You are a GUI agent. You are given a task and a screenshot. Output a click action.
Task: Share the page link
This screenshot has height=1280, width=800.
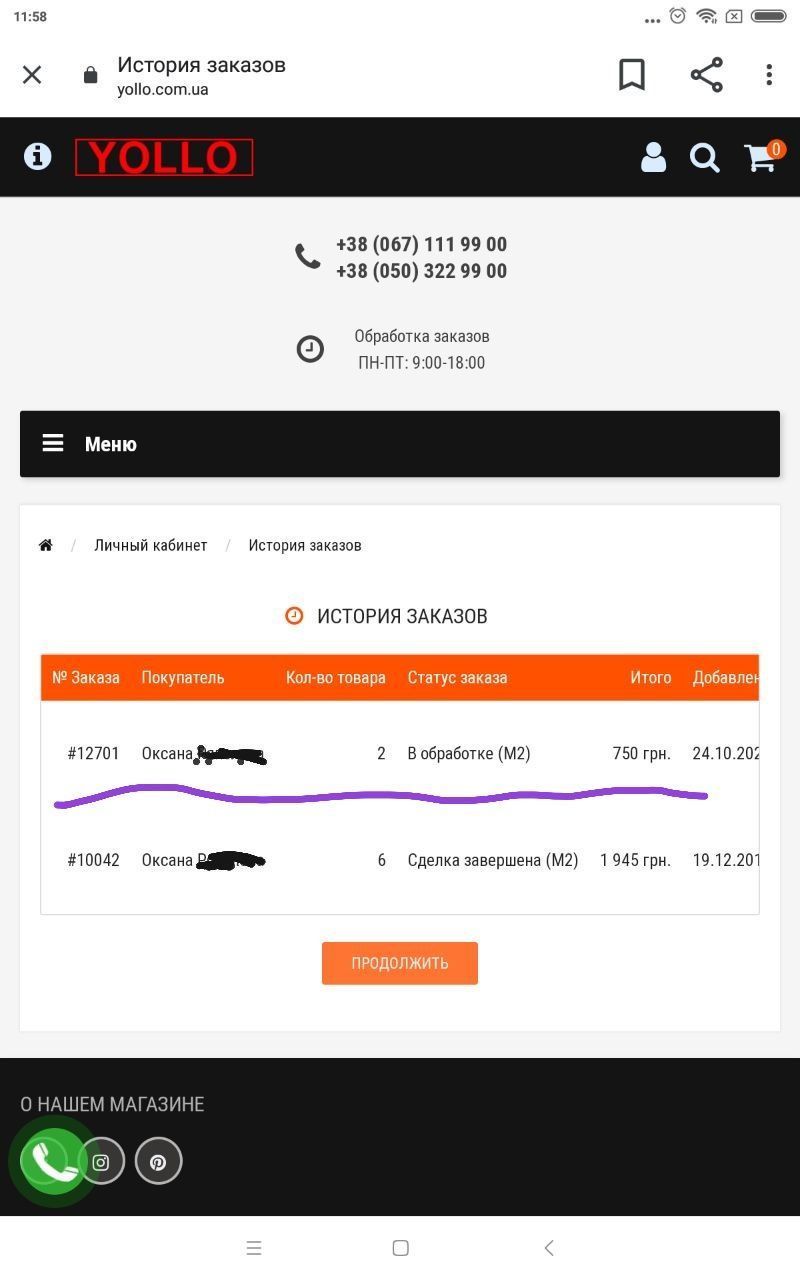[x=706, y=75]
